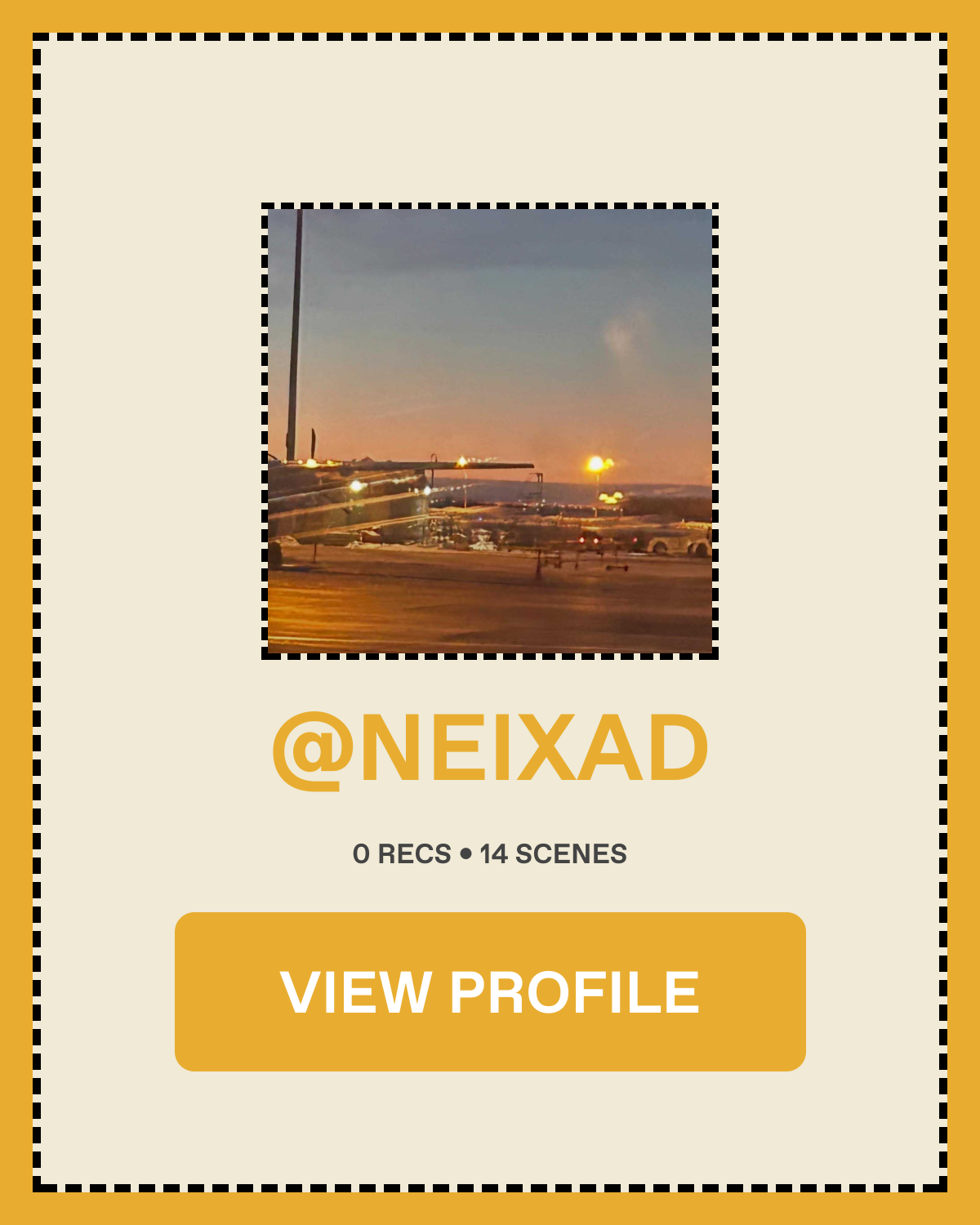980x1225 pixels.
Task: Tap the View Profile button
Action: pos(490,991)
